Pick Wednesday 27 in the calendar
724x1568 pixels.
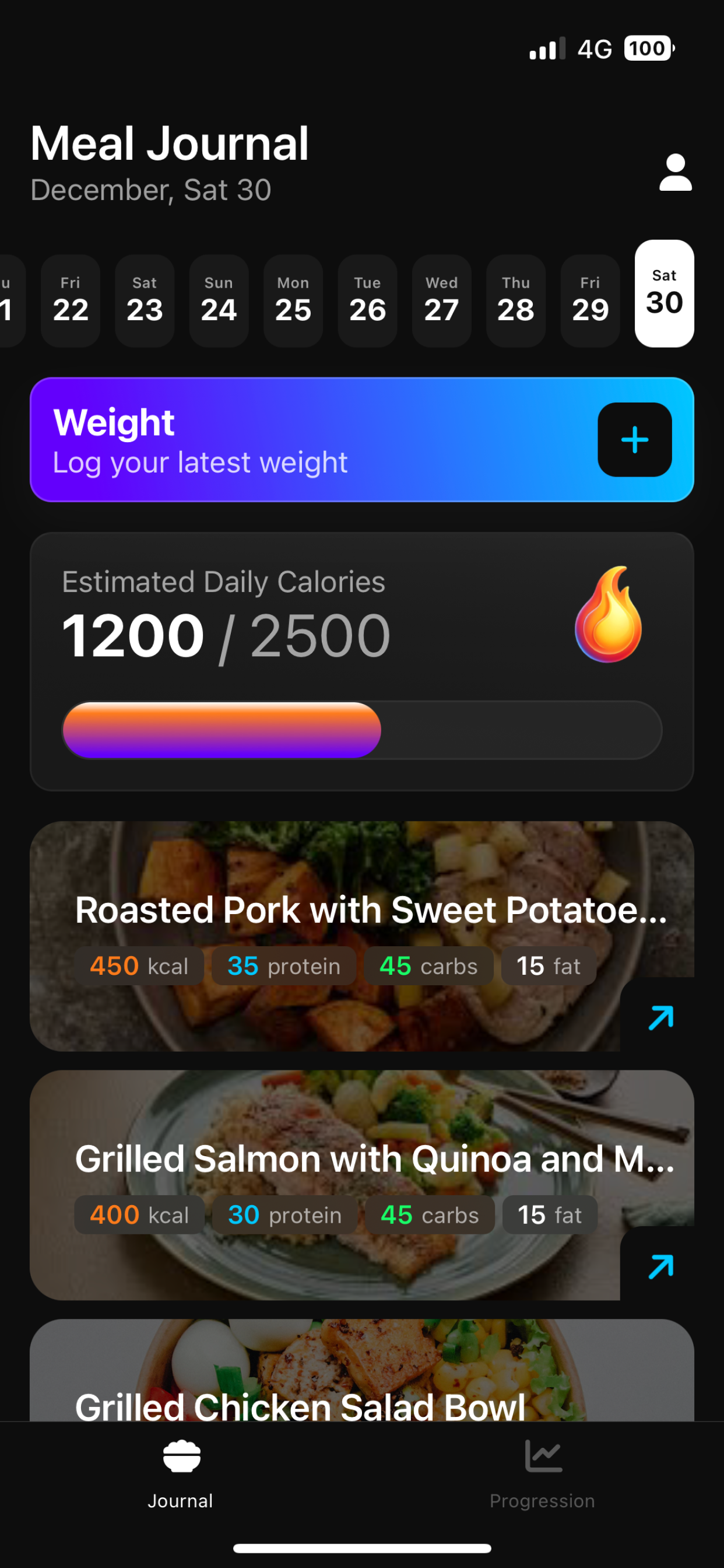coord(442,300)
